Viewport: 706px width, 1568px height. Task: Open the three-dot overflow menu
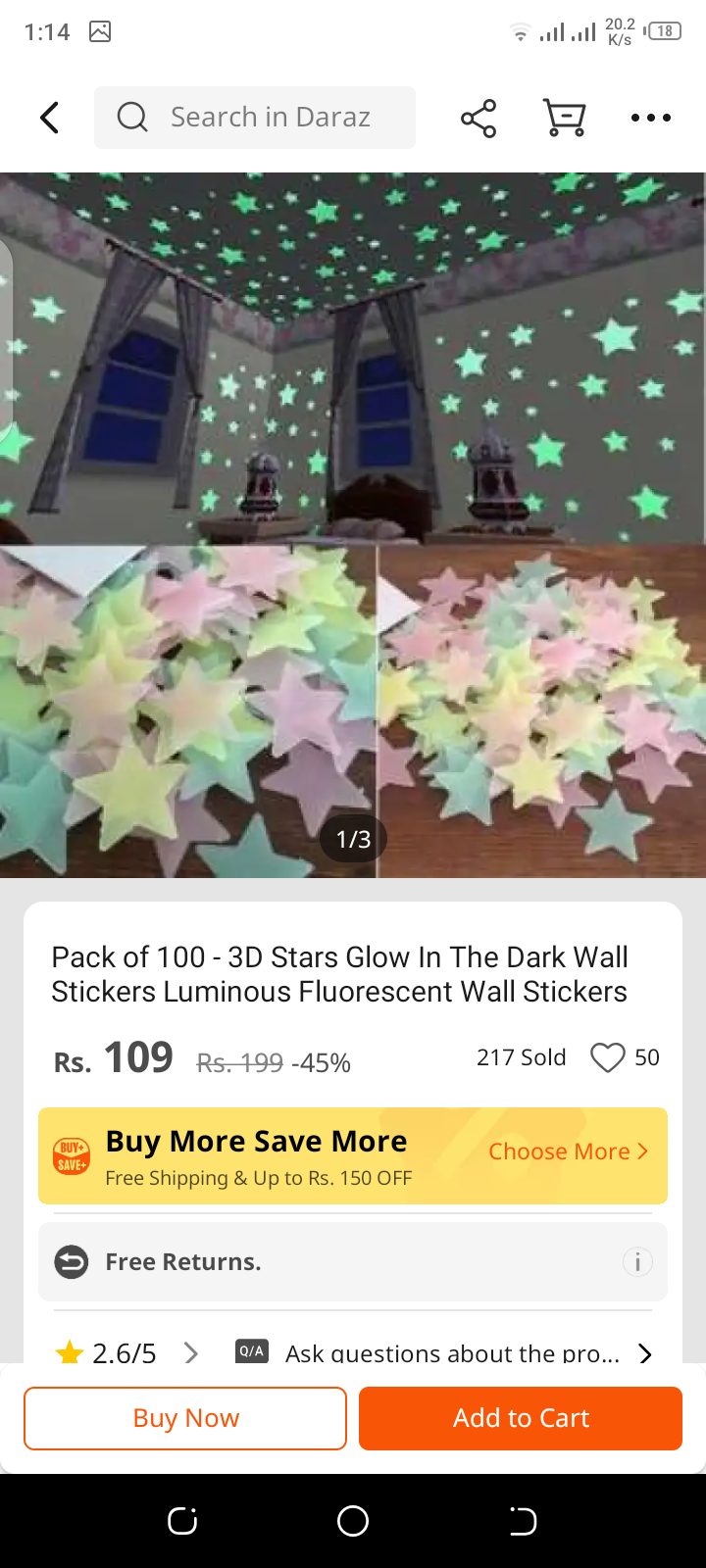650,118
